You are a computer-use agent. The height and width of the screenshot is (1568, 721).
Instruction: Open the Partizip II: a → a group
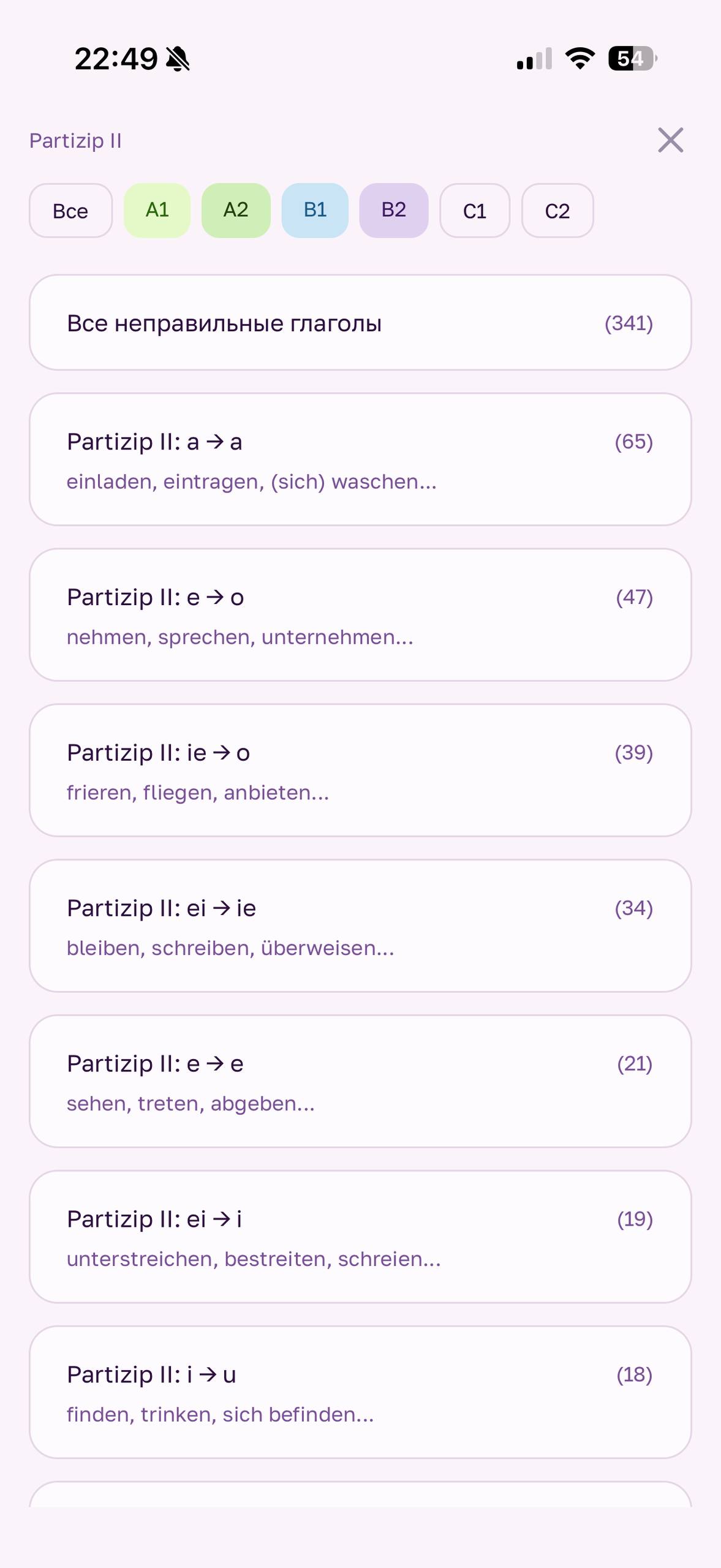click(x=360, y=461)
